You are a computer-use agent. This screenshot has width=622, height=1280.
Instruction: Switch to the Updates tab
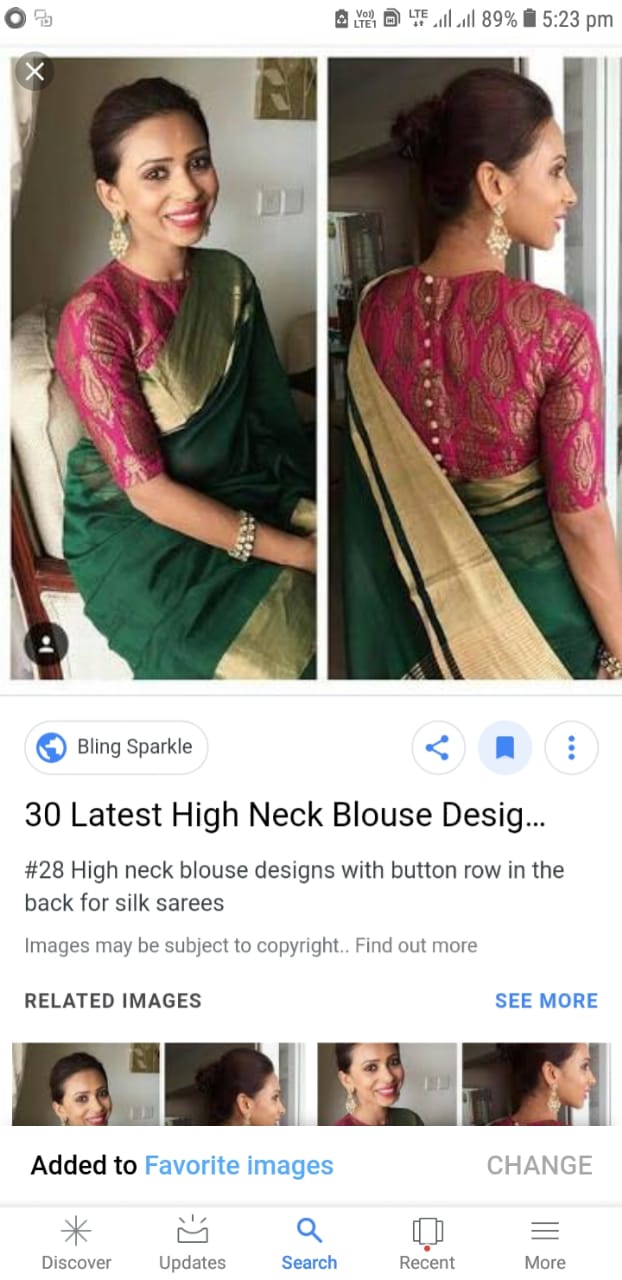click(x=192, y=1243)
